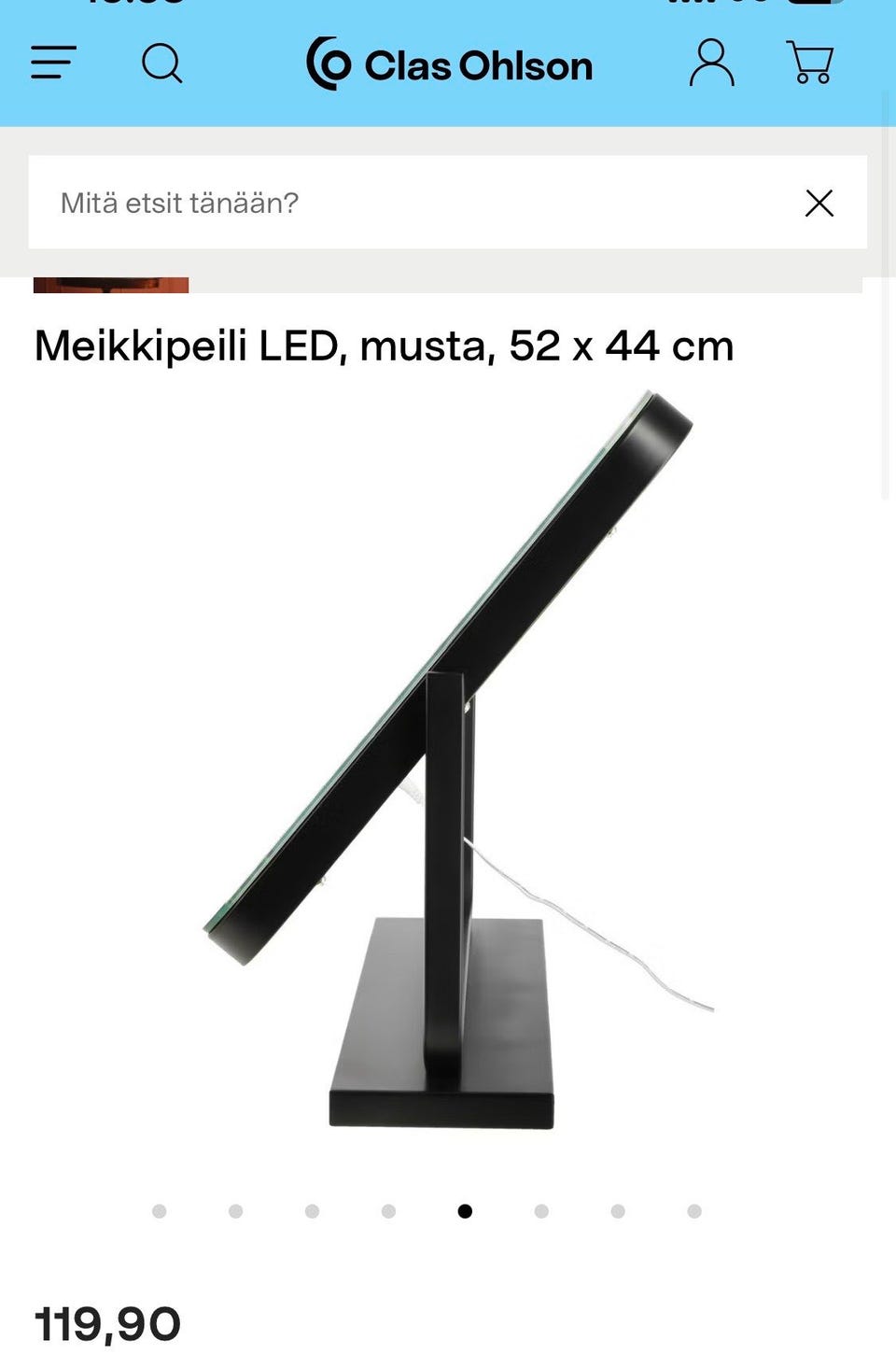Viewport: 896px width, 1354px height.
Task: Open the mirror product image
Action: (448, 761)
